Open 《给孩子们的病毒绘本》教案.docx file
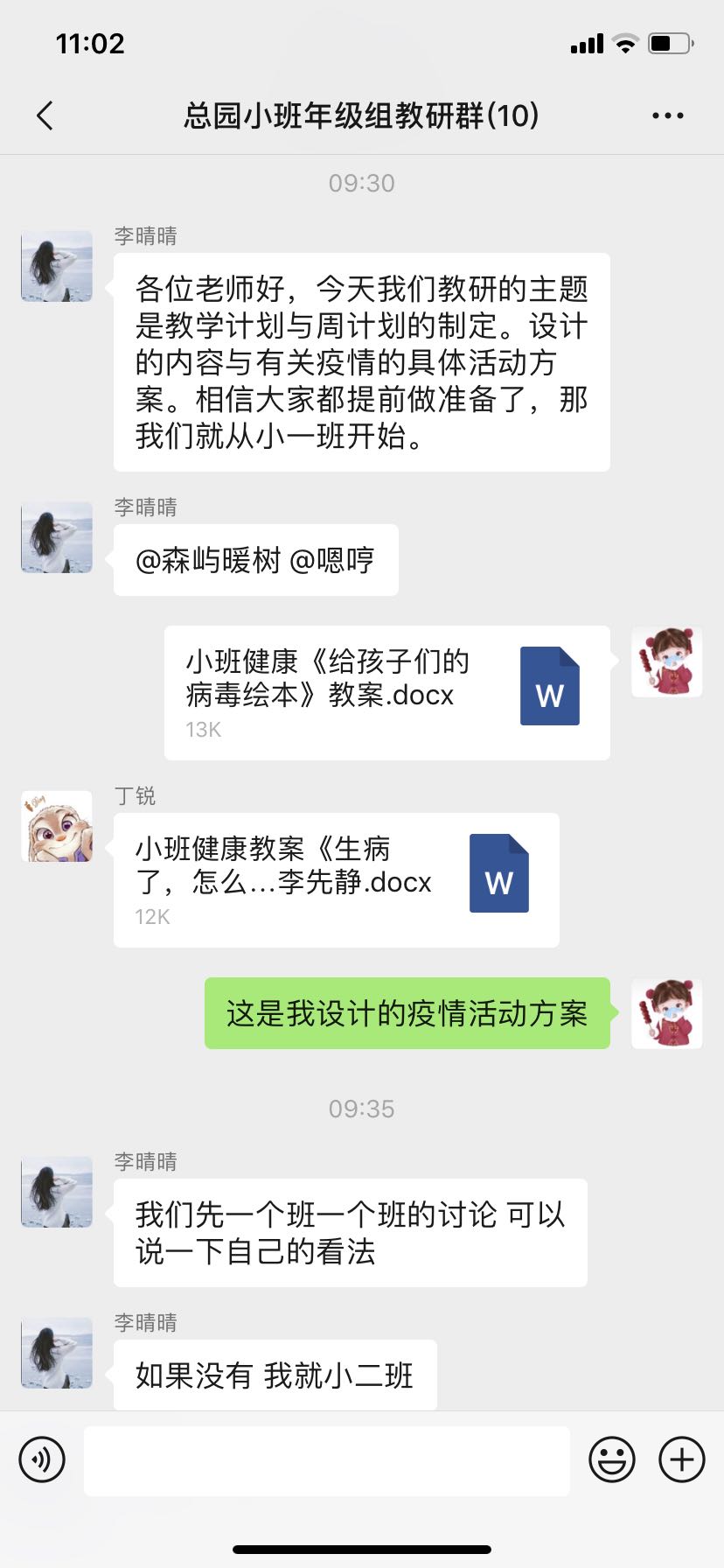The width and height of the screenshot is (724, 1568). pos(386,693)
